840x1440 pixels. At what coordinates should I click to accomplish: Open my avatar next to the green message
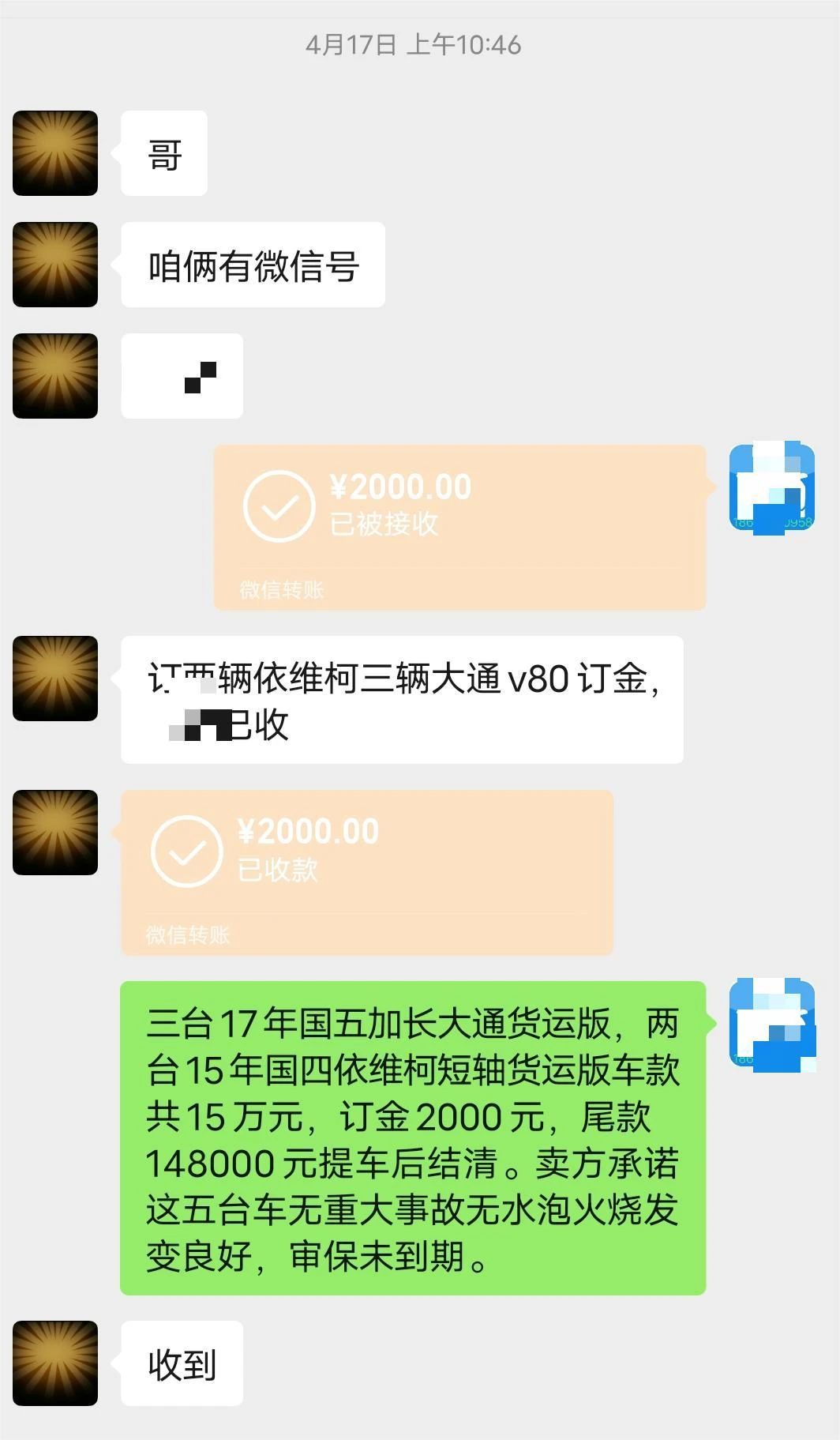tap(771, 1024)
